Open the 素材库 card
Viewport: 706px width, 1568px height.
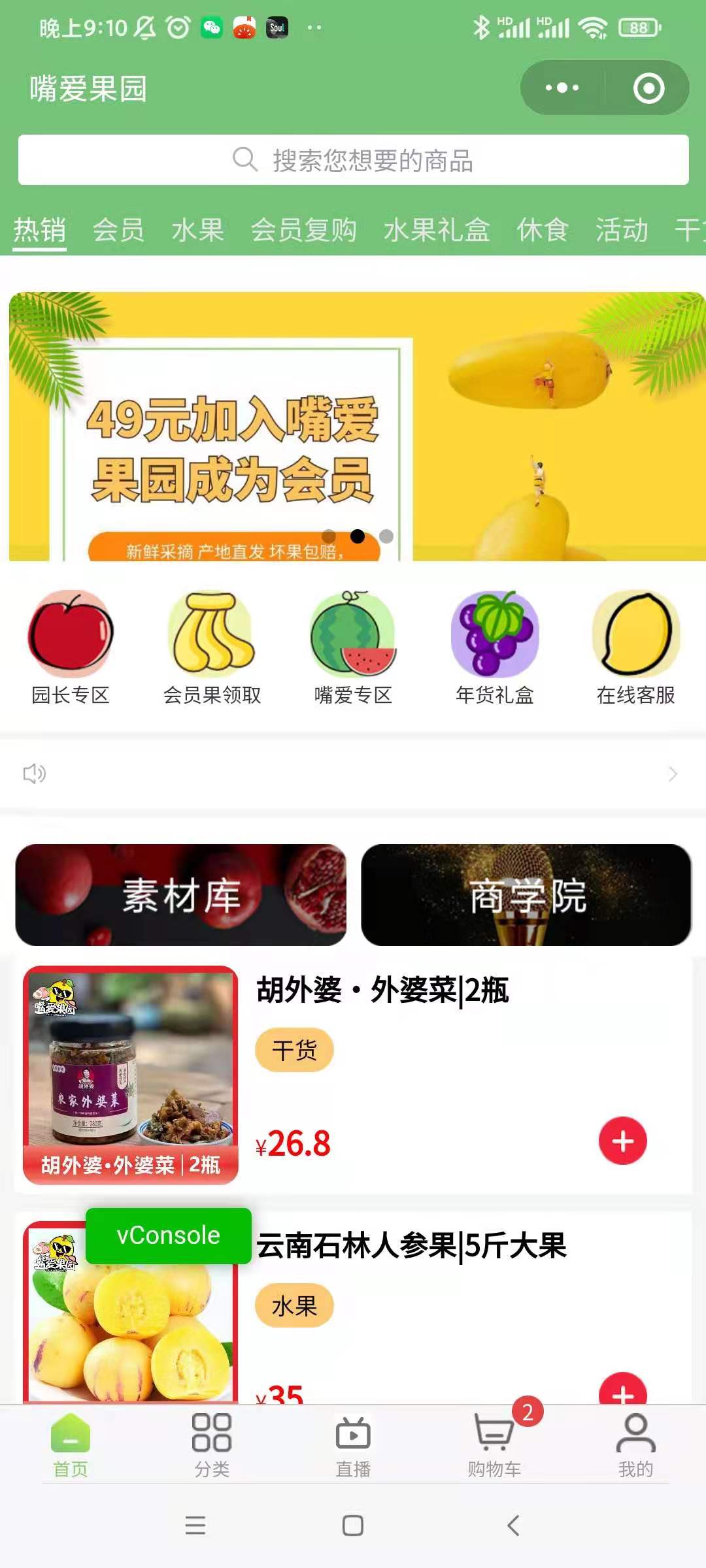click(x=181, y=895)
